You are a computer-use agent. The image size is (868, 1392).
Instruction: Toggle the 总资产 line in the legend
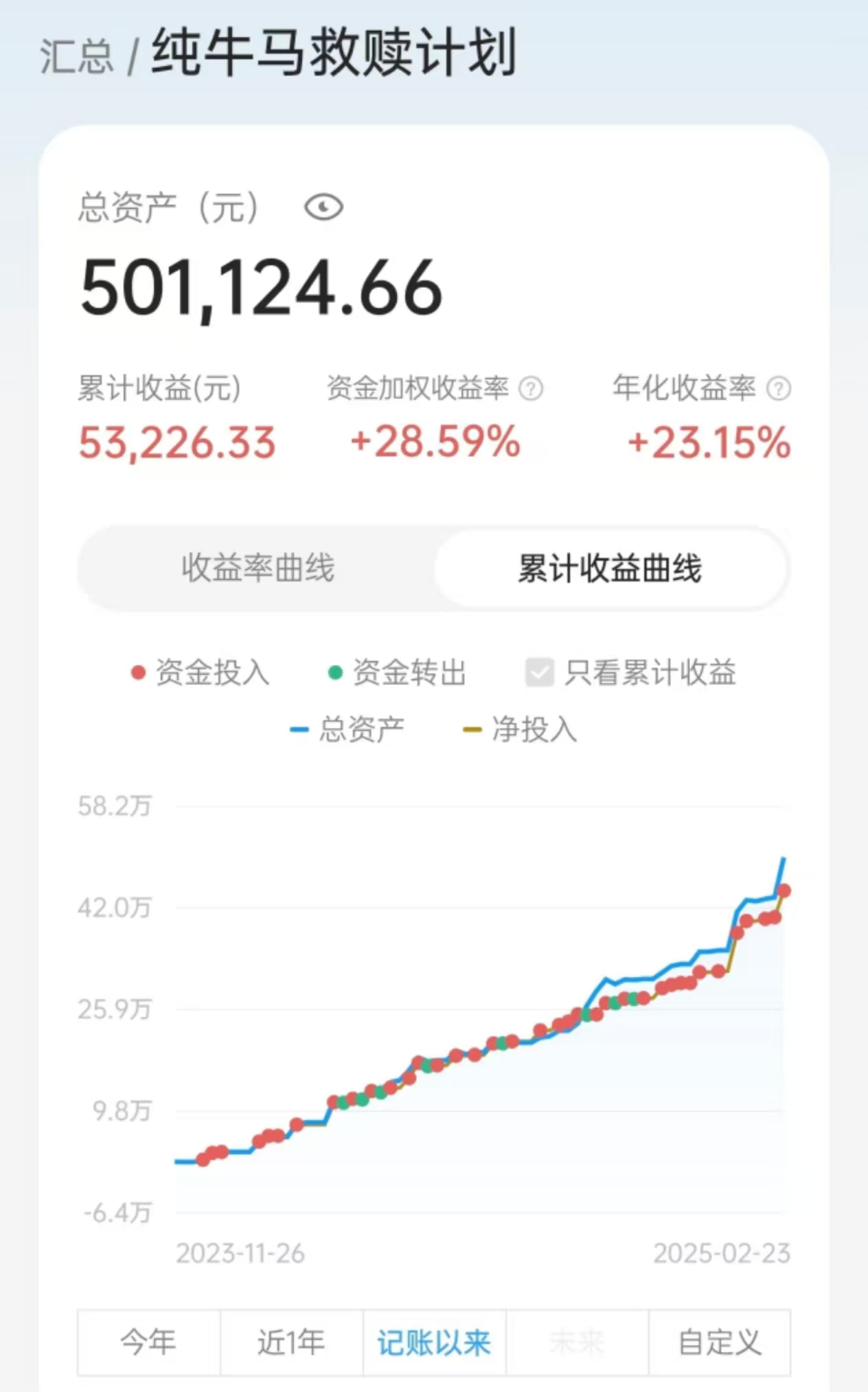(x=348, y=730)
